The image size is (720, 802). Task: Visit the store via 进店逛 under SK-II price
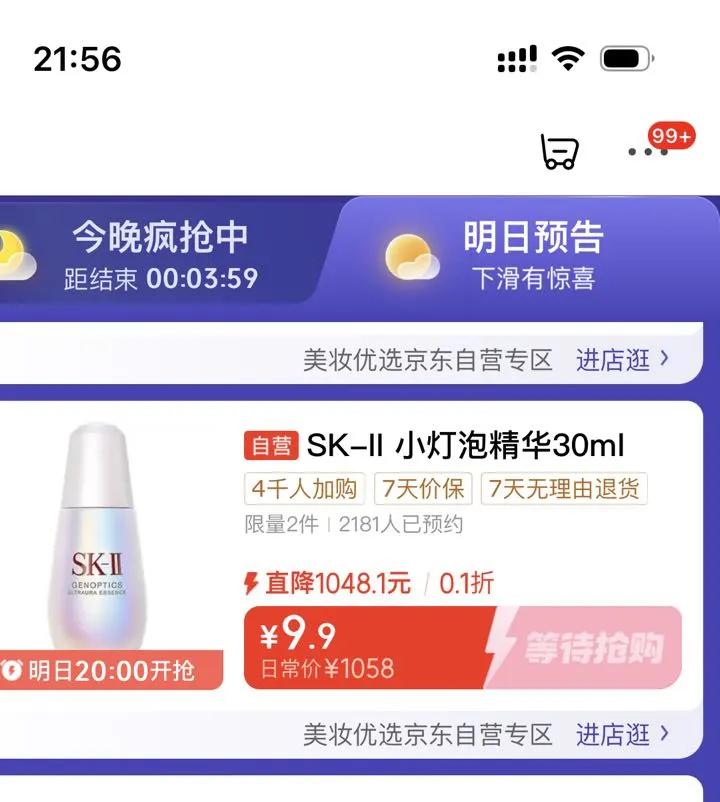point(622,736)
